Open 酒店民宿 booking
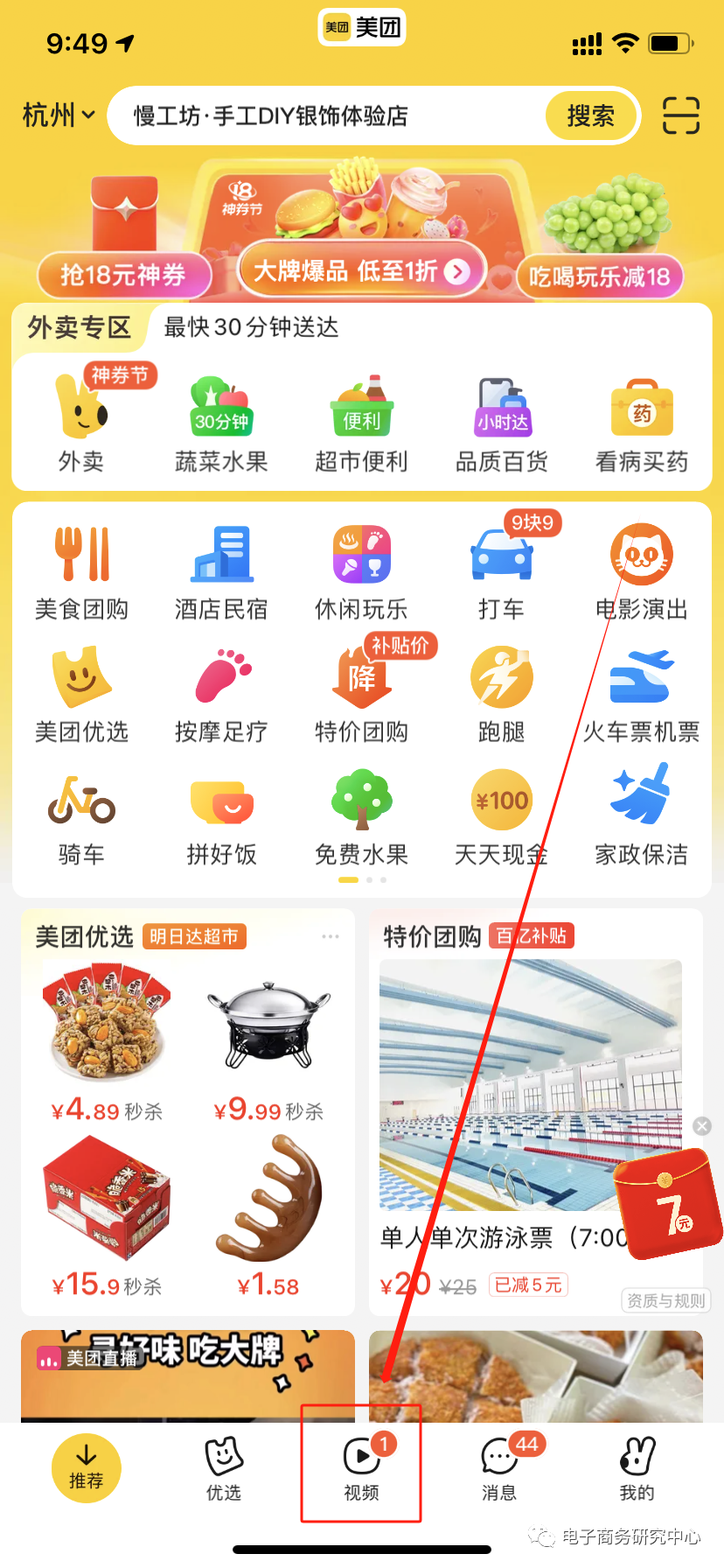Viewport: 724px width, 1568px height. (221, 572)
